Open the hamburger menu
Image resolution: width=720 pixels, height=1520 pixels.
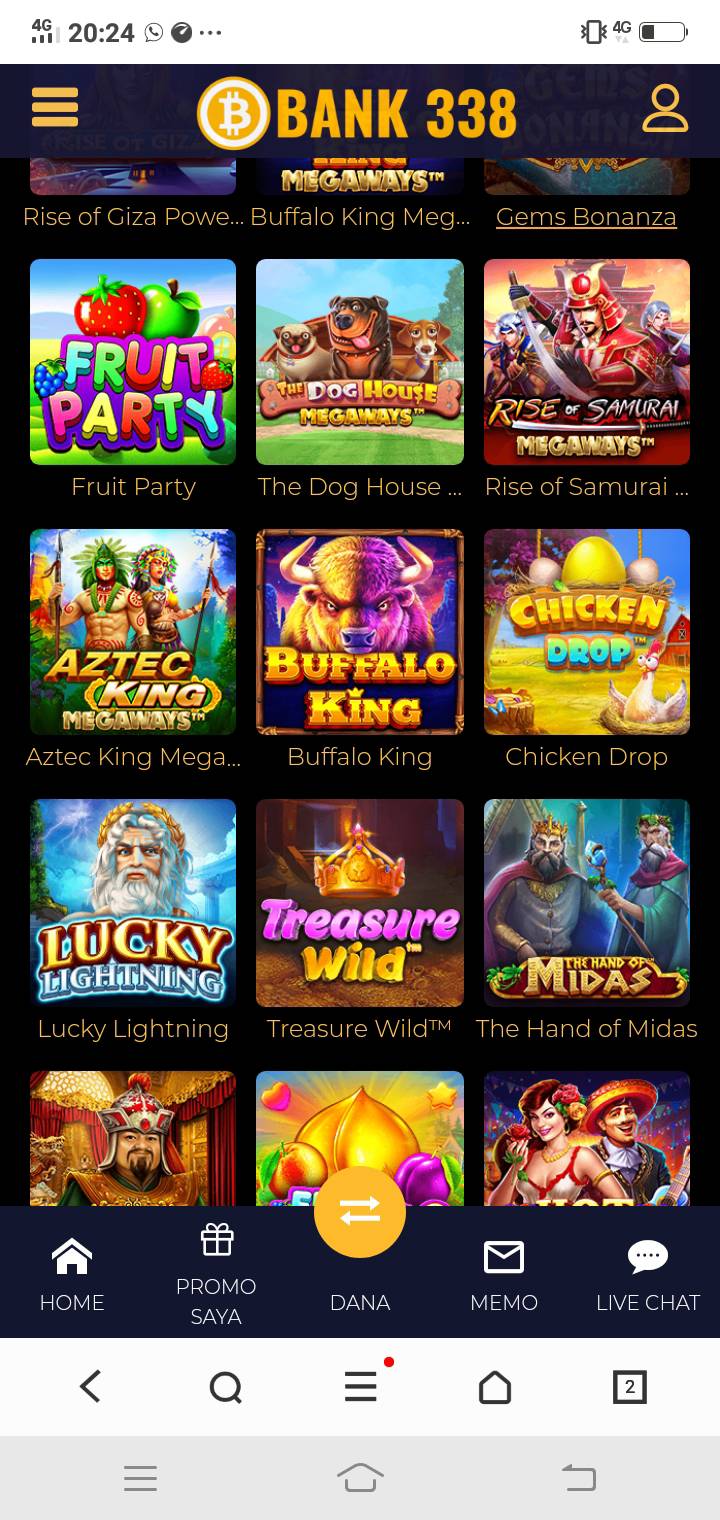tap(55, 107)
